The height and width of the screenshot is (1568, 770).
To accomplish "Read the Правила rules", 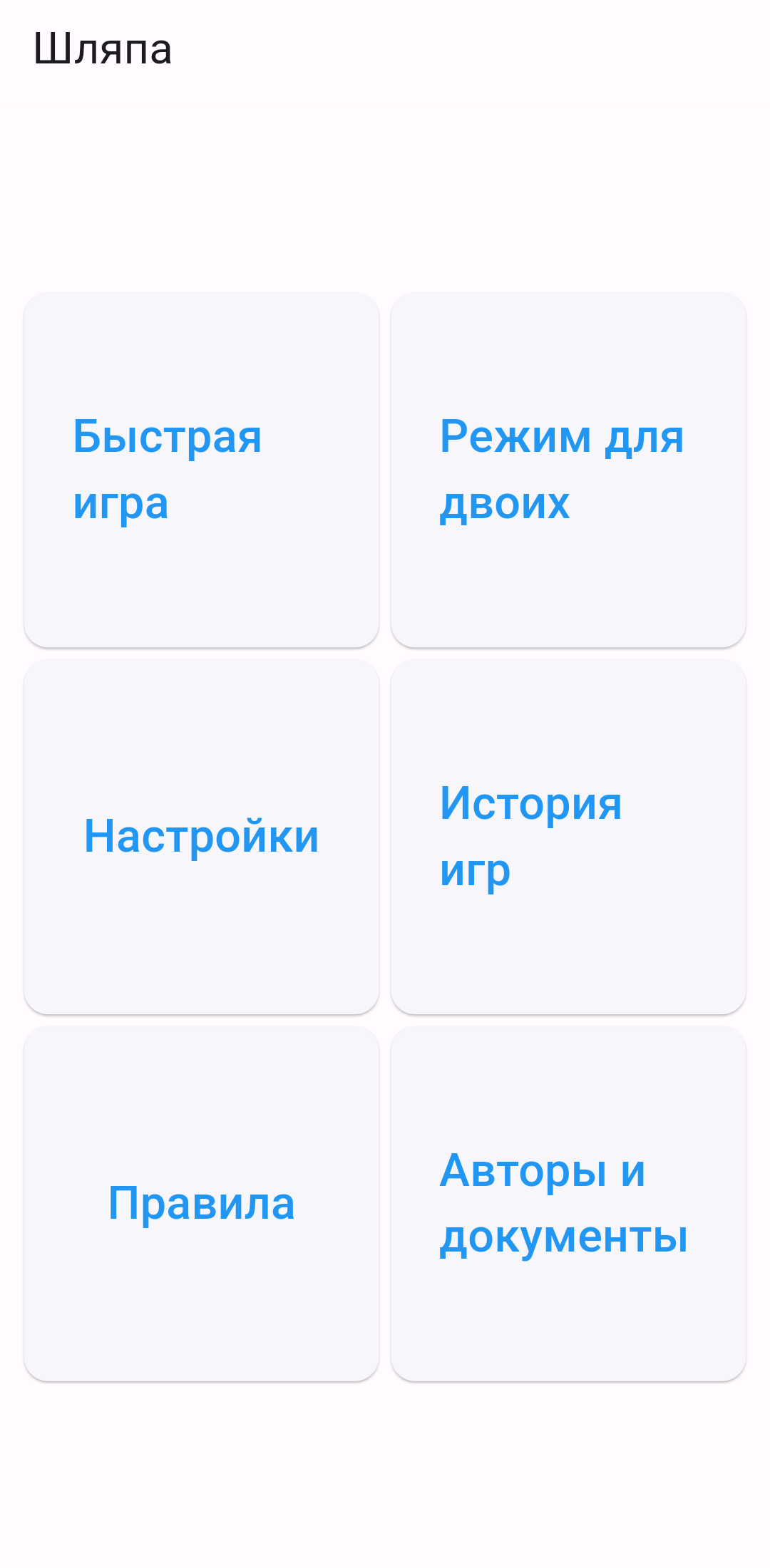I will point(201,1203).
